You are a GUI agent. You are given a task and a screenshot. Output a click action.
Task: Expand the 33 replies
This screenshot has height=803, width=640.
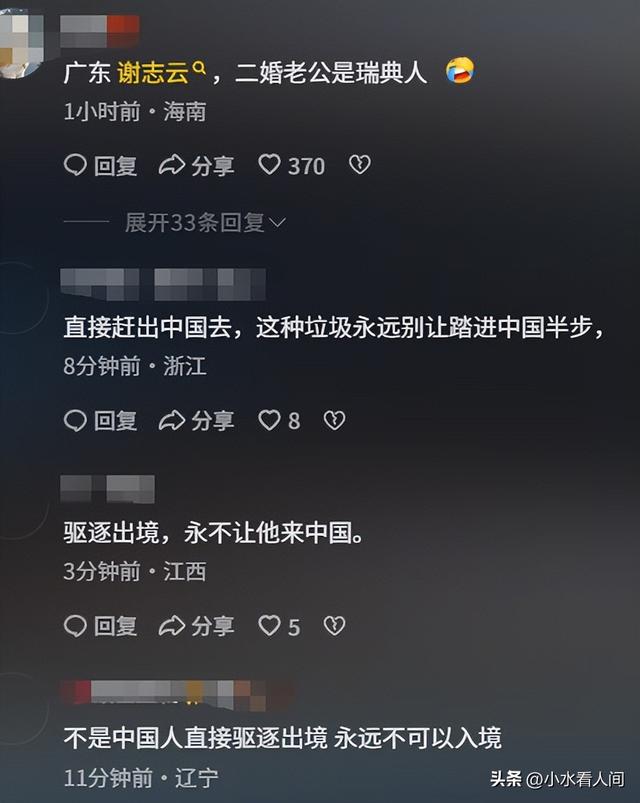coord(204,223)
